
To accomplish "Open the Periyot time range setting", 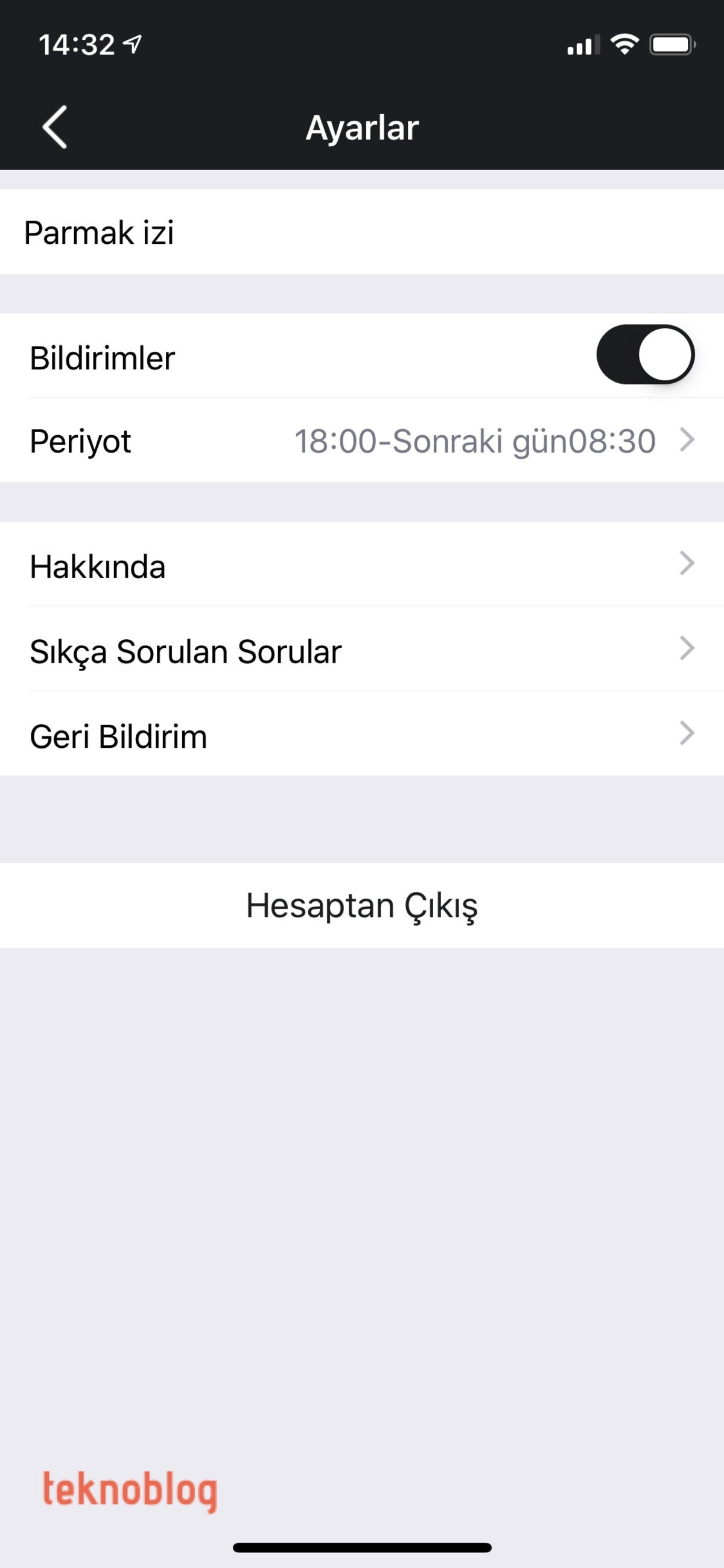I will click(x=362, y=441).
